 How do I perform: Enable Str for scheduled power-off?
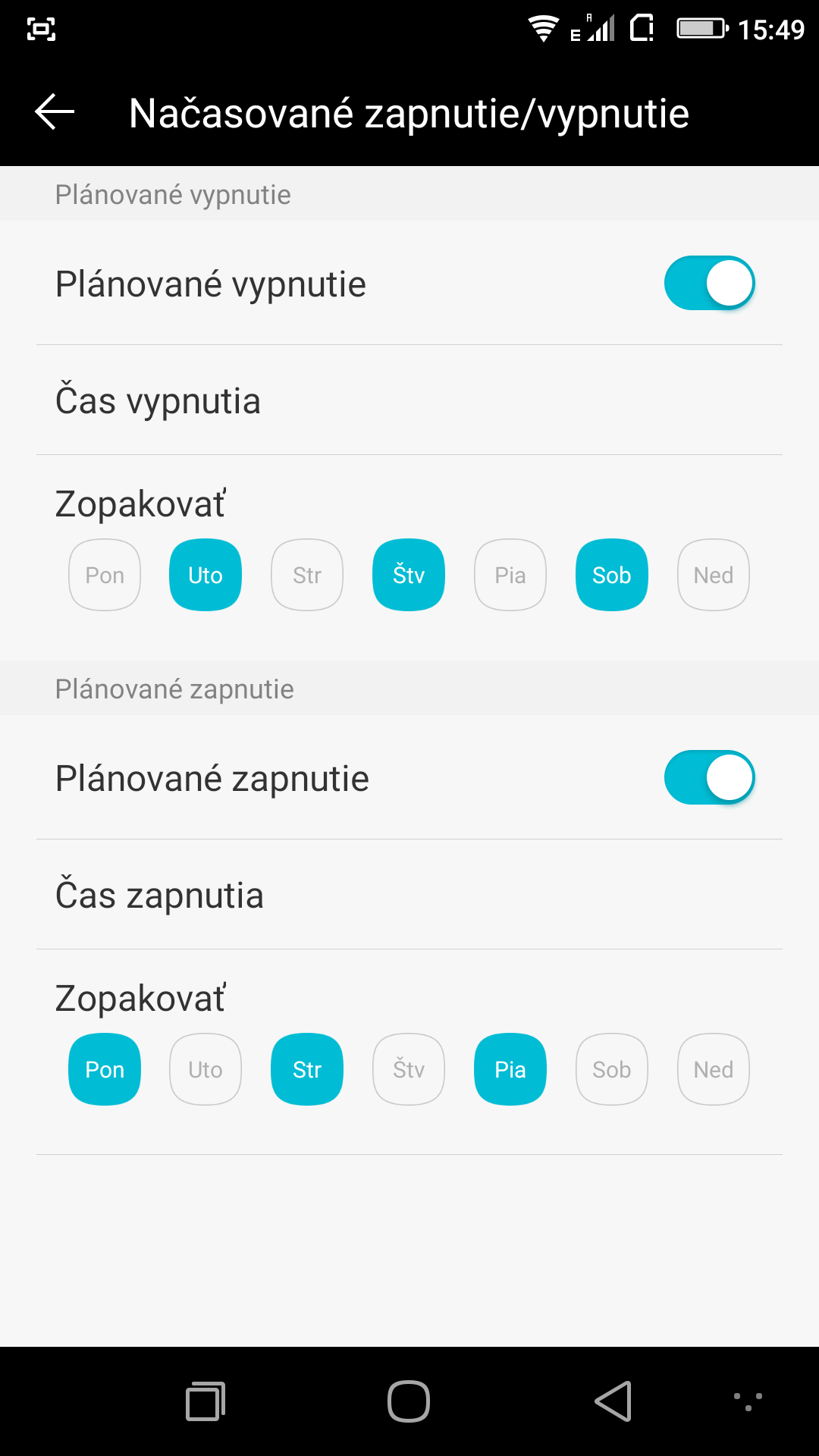(307, 575)
